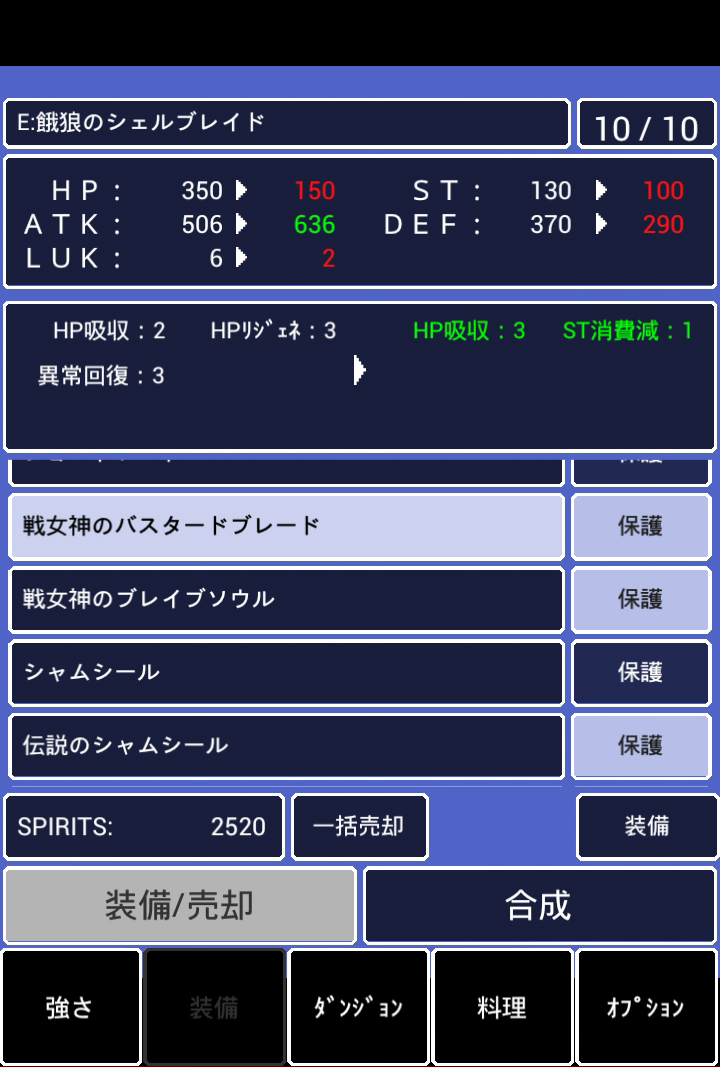Open the 料理 cooking tab
This screenshot has height=1067, width=720.
(x=503, y=1007)
